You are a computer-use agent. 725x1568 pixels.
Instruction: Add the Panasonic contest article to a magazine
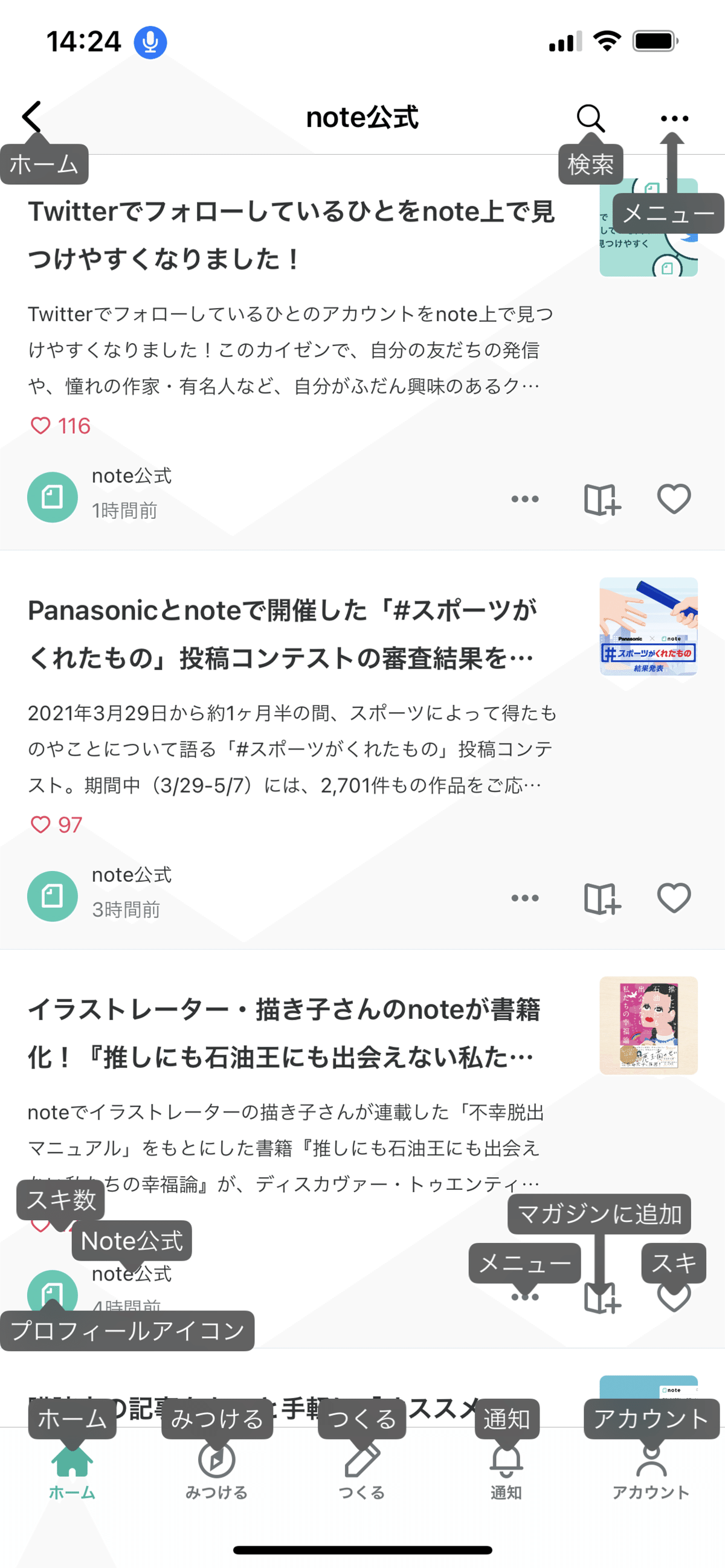(x=601, y=897)
